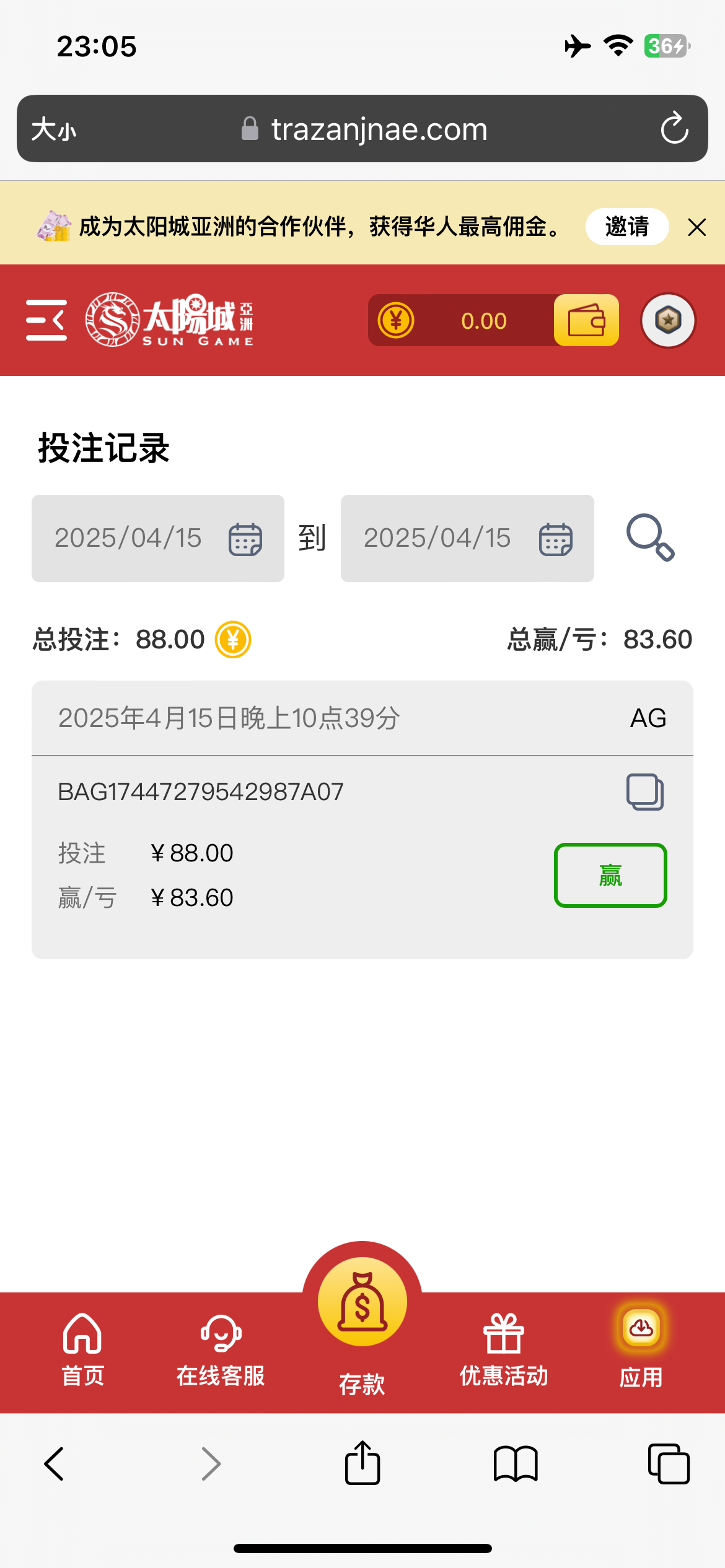Open the yellow wallet button
The image size is (725, 1568).
pyautogui.click(x=586, y=320)
